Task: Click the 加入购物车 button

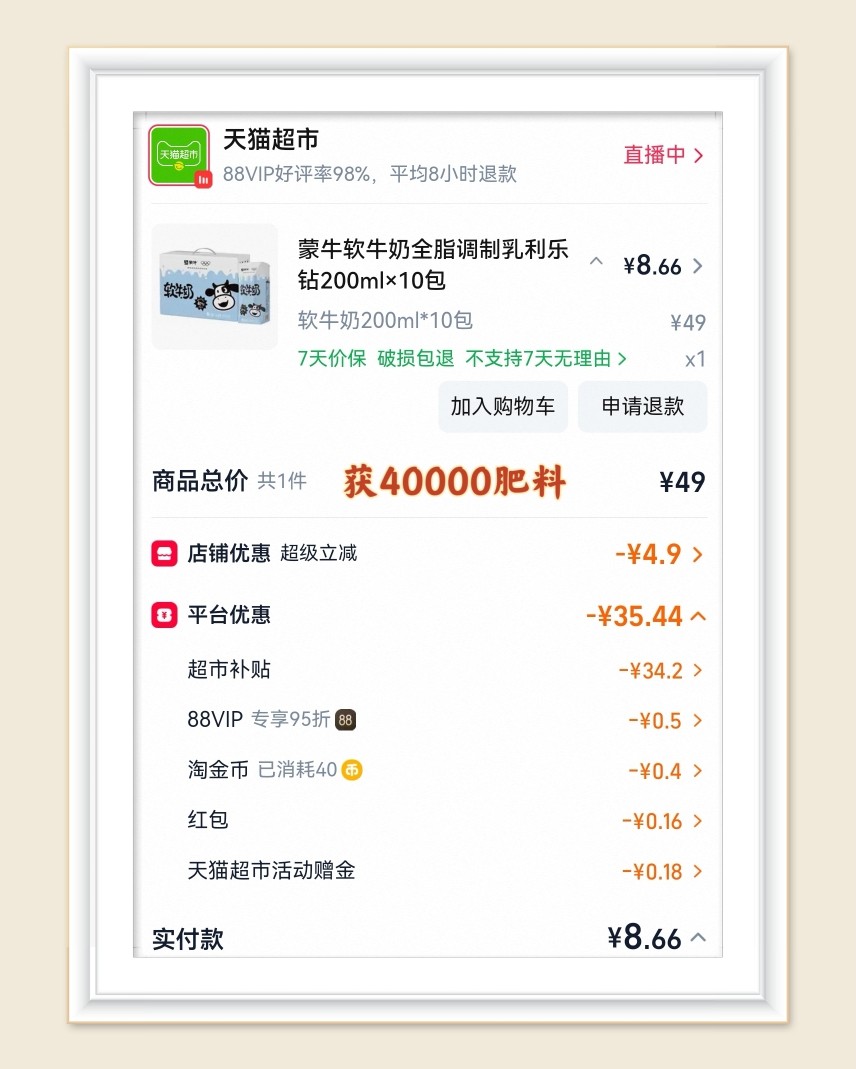Action: coord(503,406)
